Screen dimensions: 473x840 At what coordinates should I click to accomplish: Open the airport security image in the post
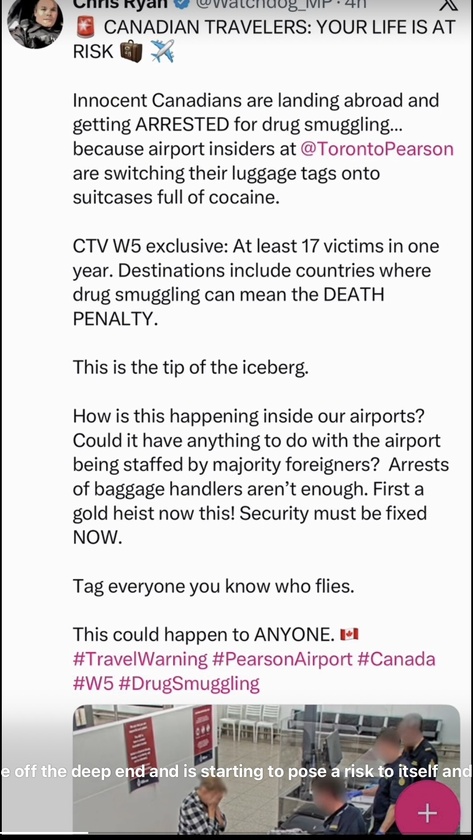tap(266, 769)
